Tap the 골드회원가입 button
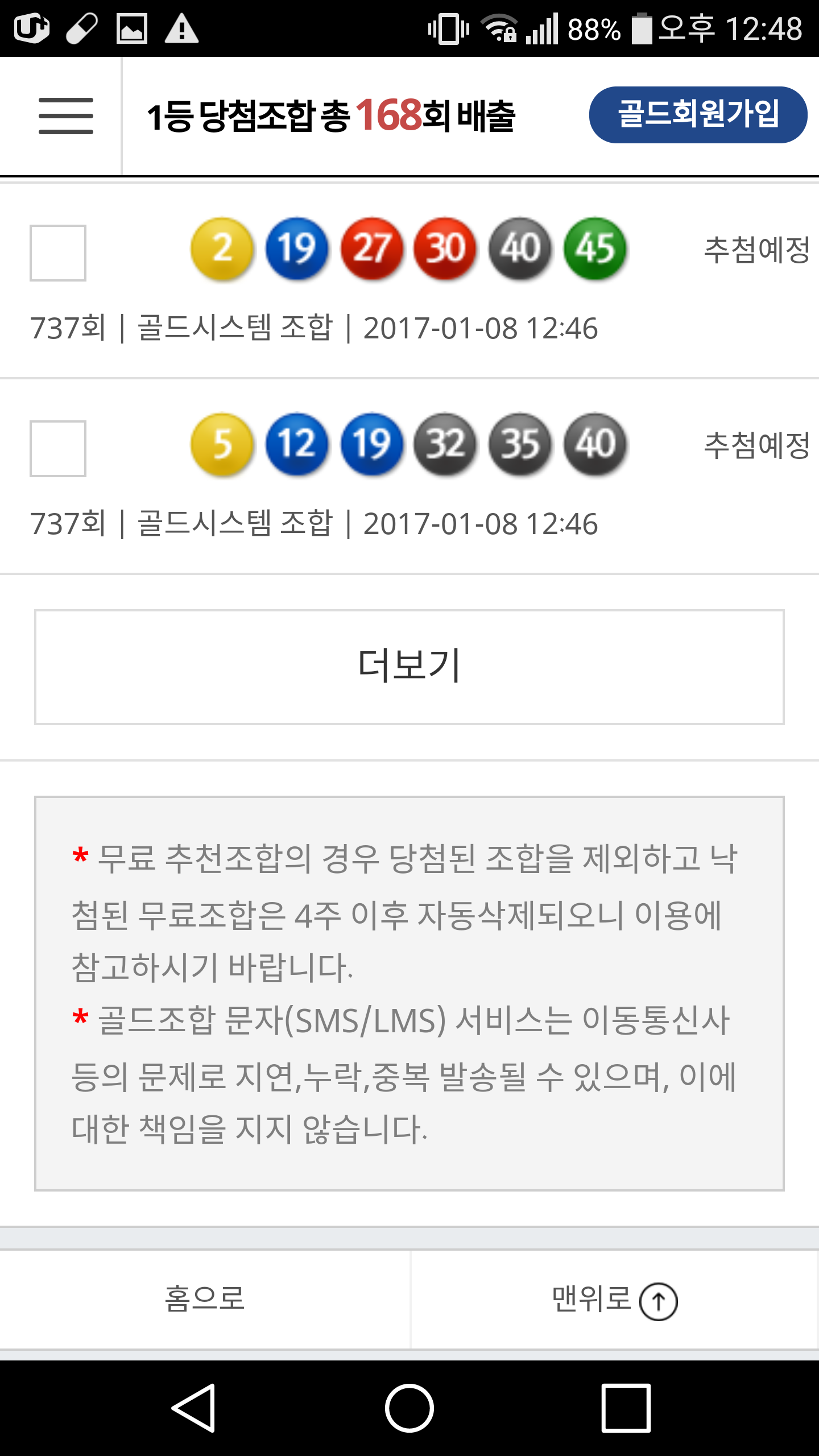 pos(698,114)
